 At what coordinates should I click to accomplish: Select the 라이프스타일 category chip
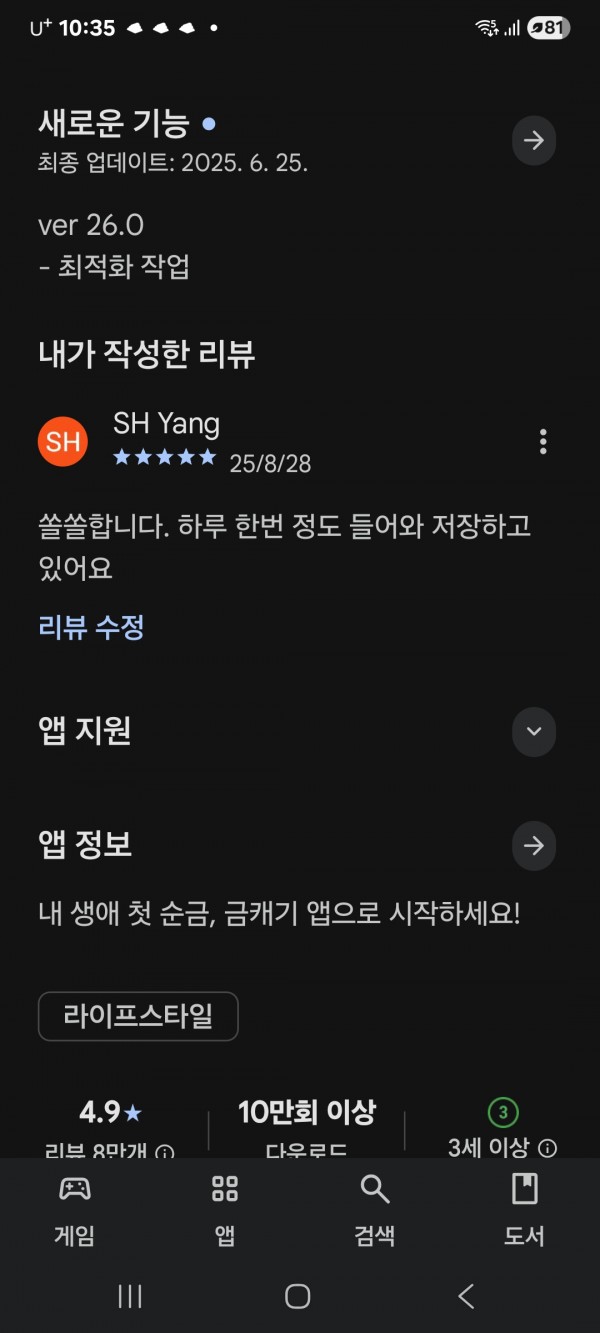tap(138, 1016)
